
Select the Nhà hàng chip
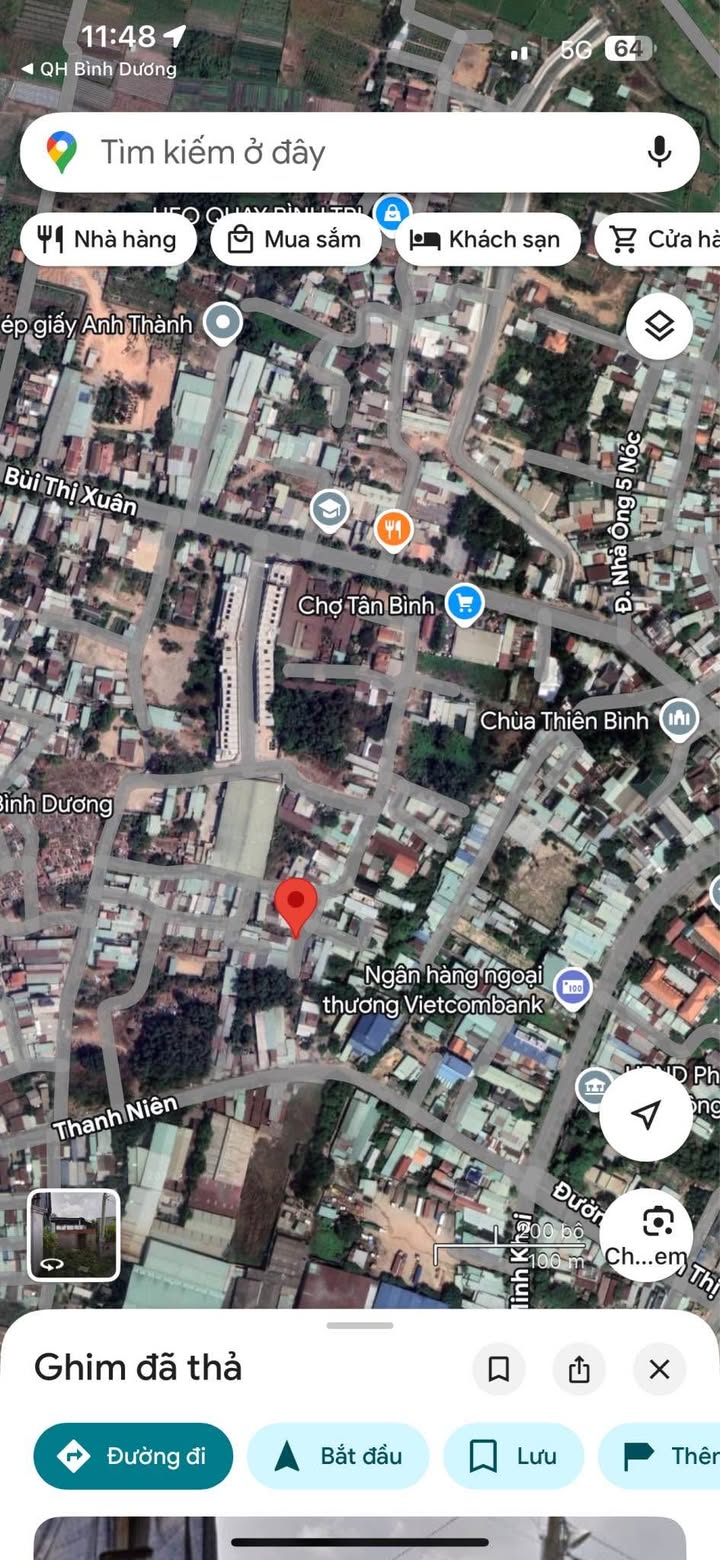tap(108, 239)
